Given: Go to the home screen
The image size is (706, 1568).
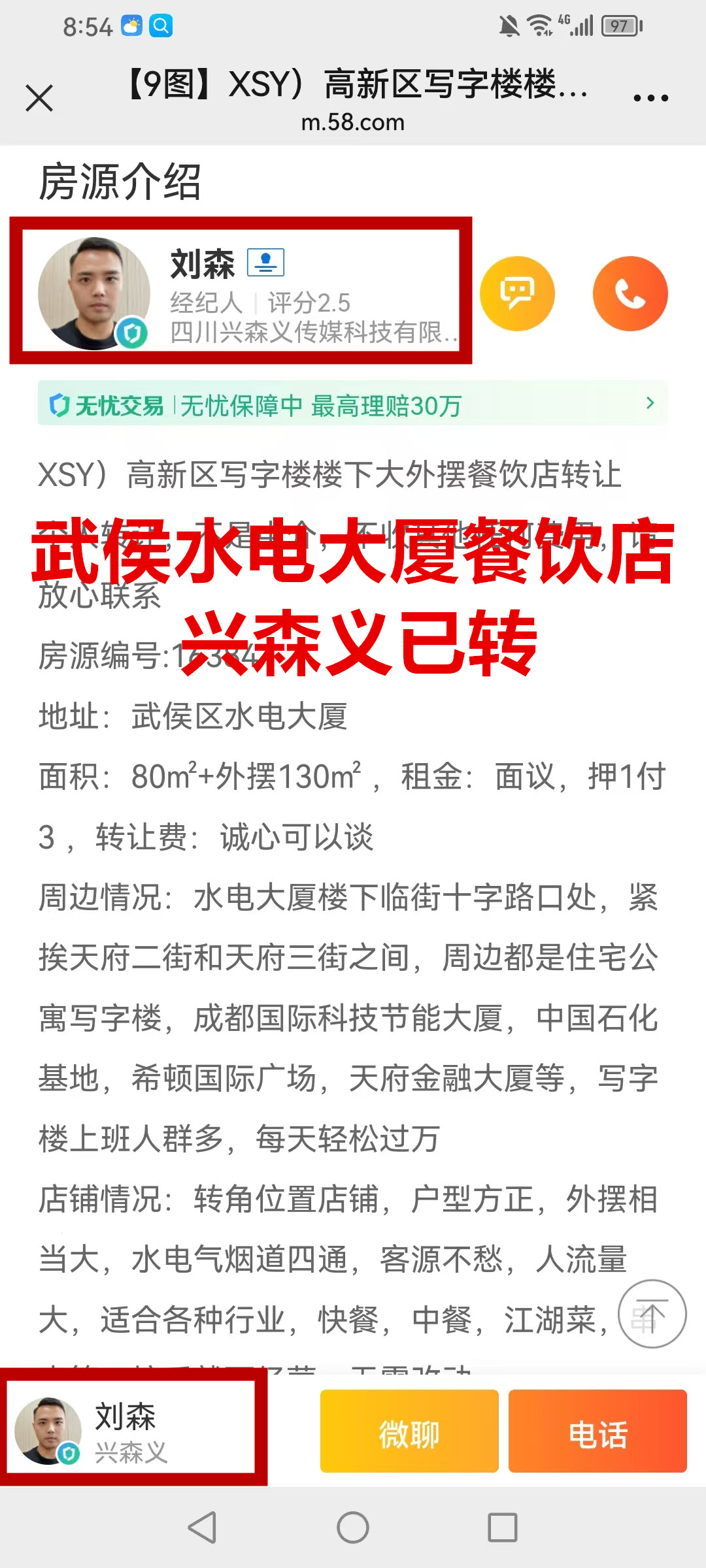Looking at the screenshot, I should (353, 1527).
